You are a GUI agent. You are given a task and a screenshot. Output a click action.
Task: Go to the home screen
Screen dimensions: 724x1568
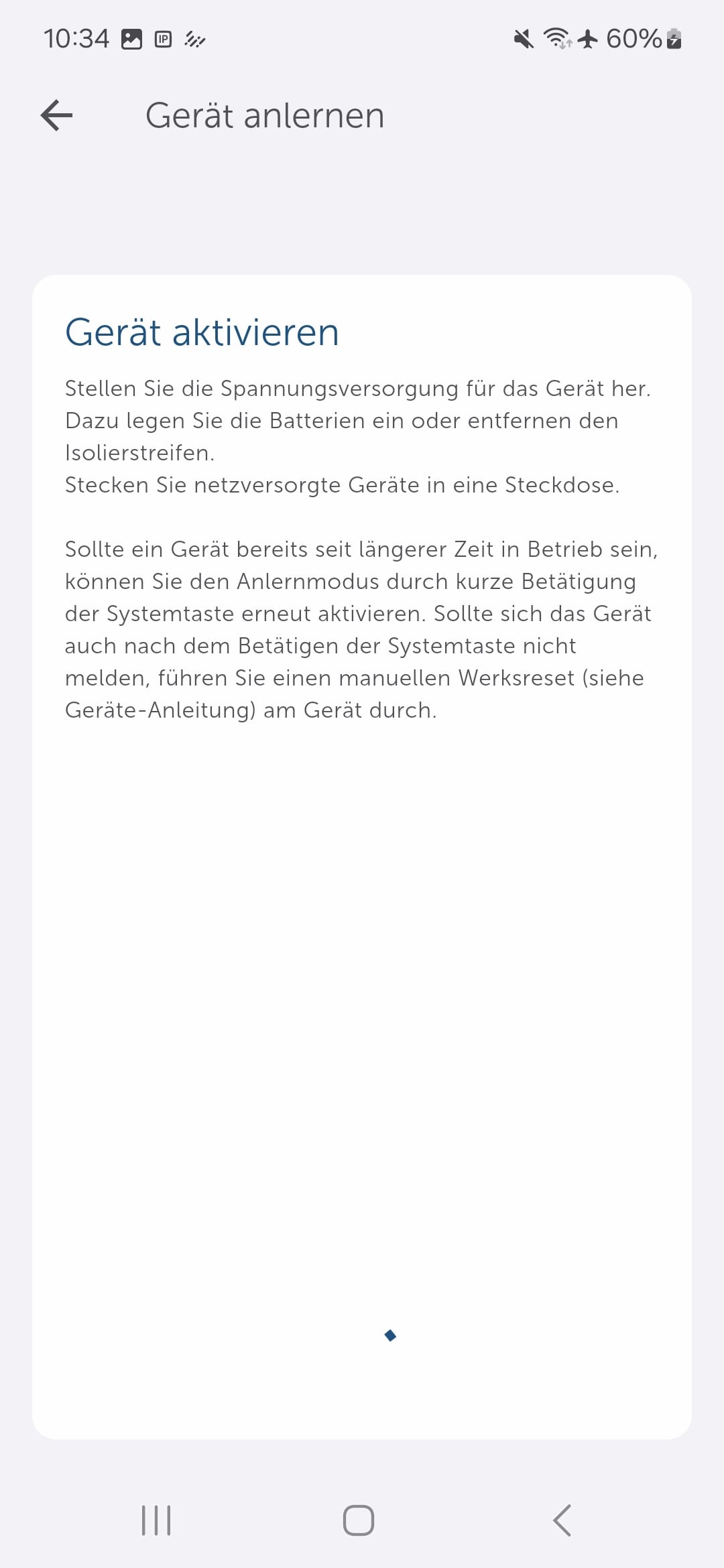click(359, 1520)
